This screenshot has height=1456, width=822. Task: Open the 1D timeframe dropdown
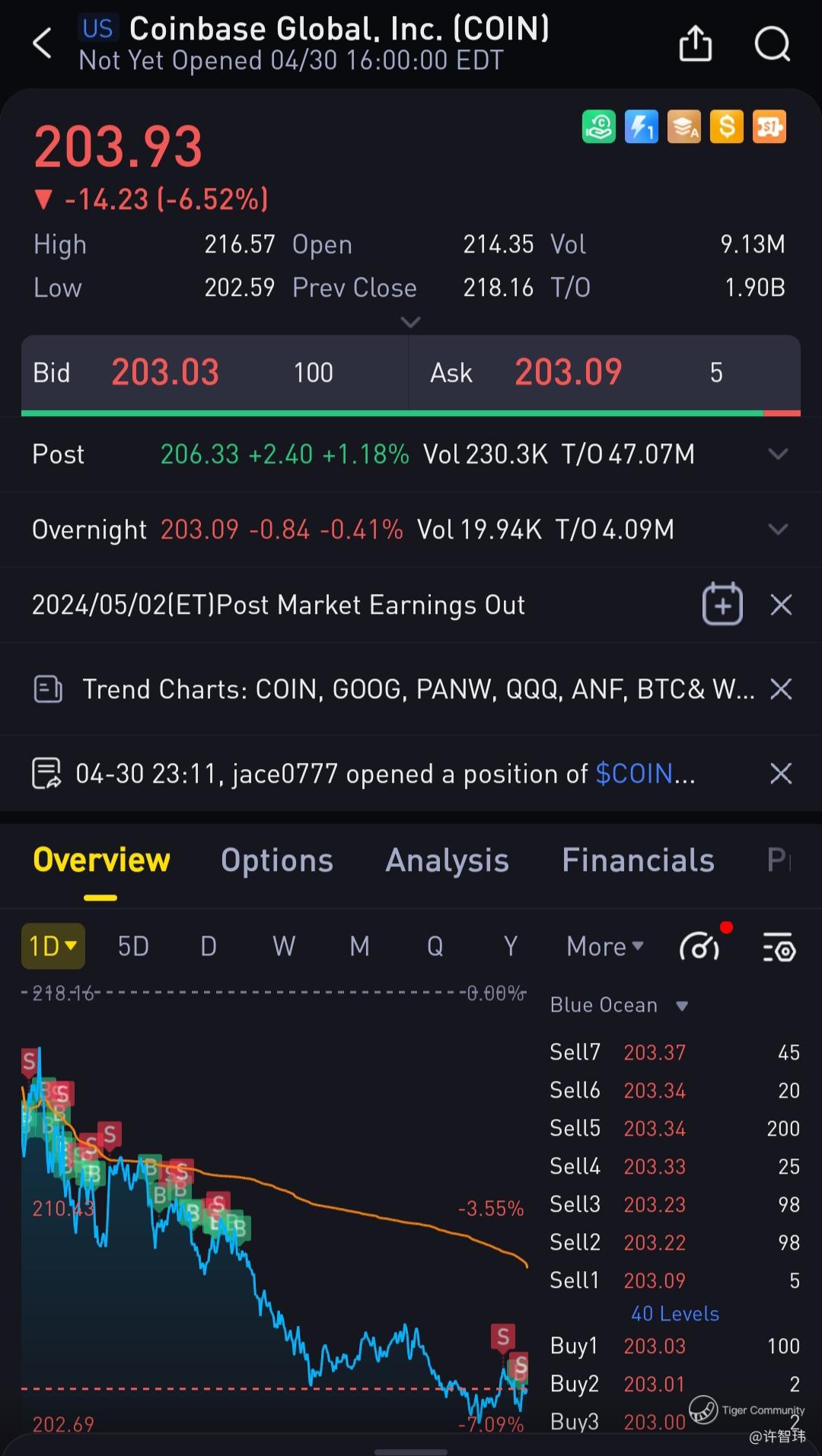(53, 946)
